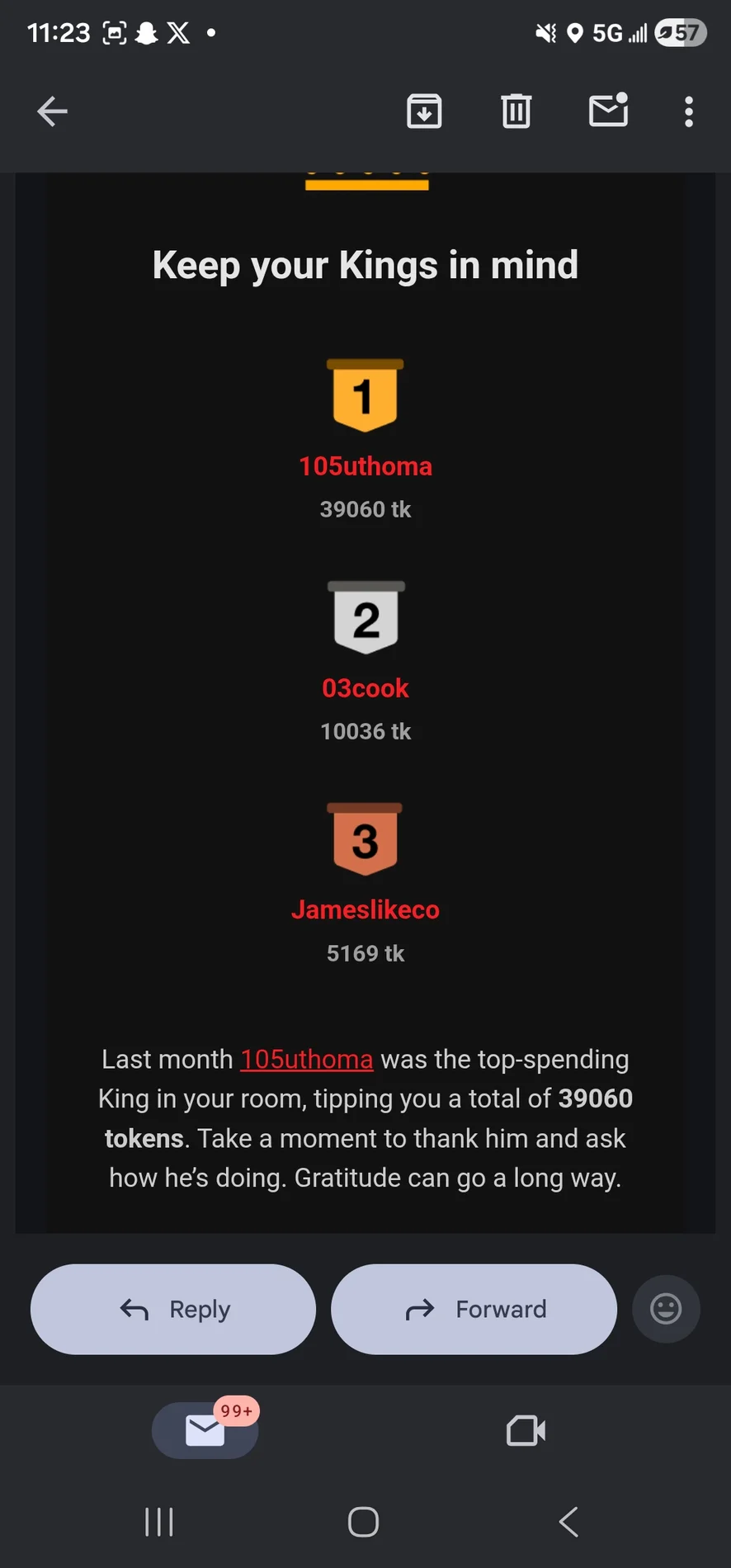This screenshot has width=731, height=1568.
Task: Switch to the Mail tab
Action: (x=205, y=1430)
